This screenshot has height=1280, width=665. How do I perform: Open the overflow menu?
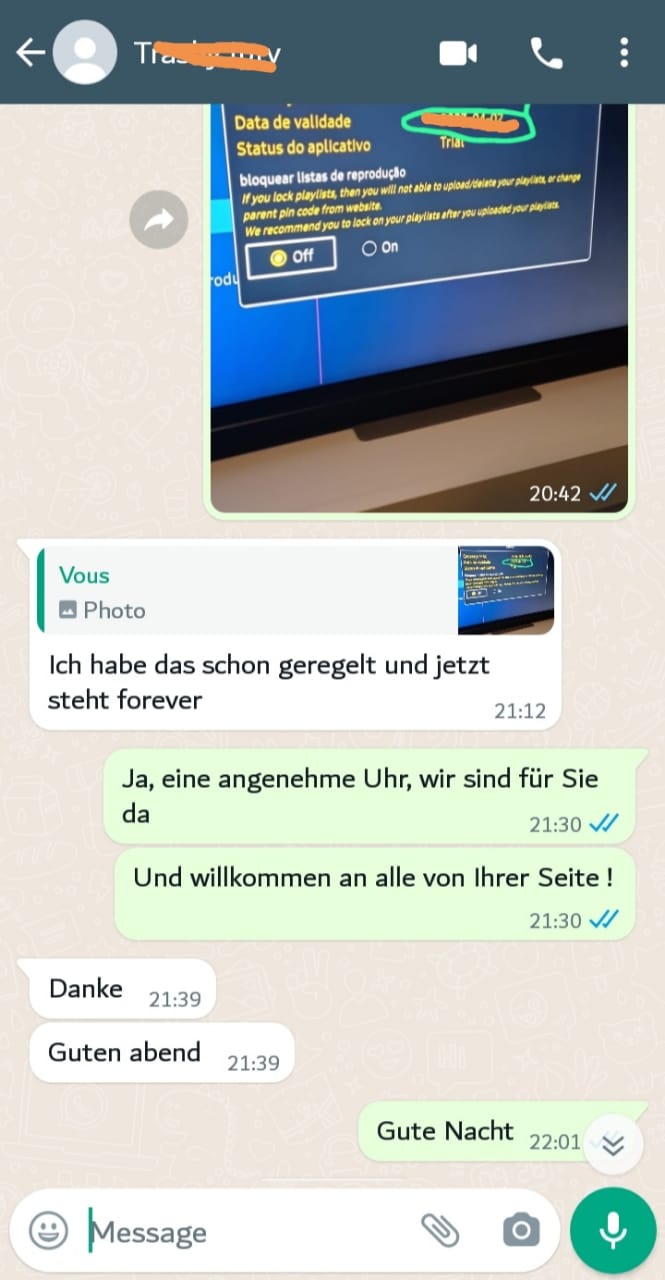tap(624, 52)
